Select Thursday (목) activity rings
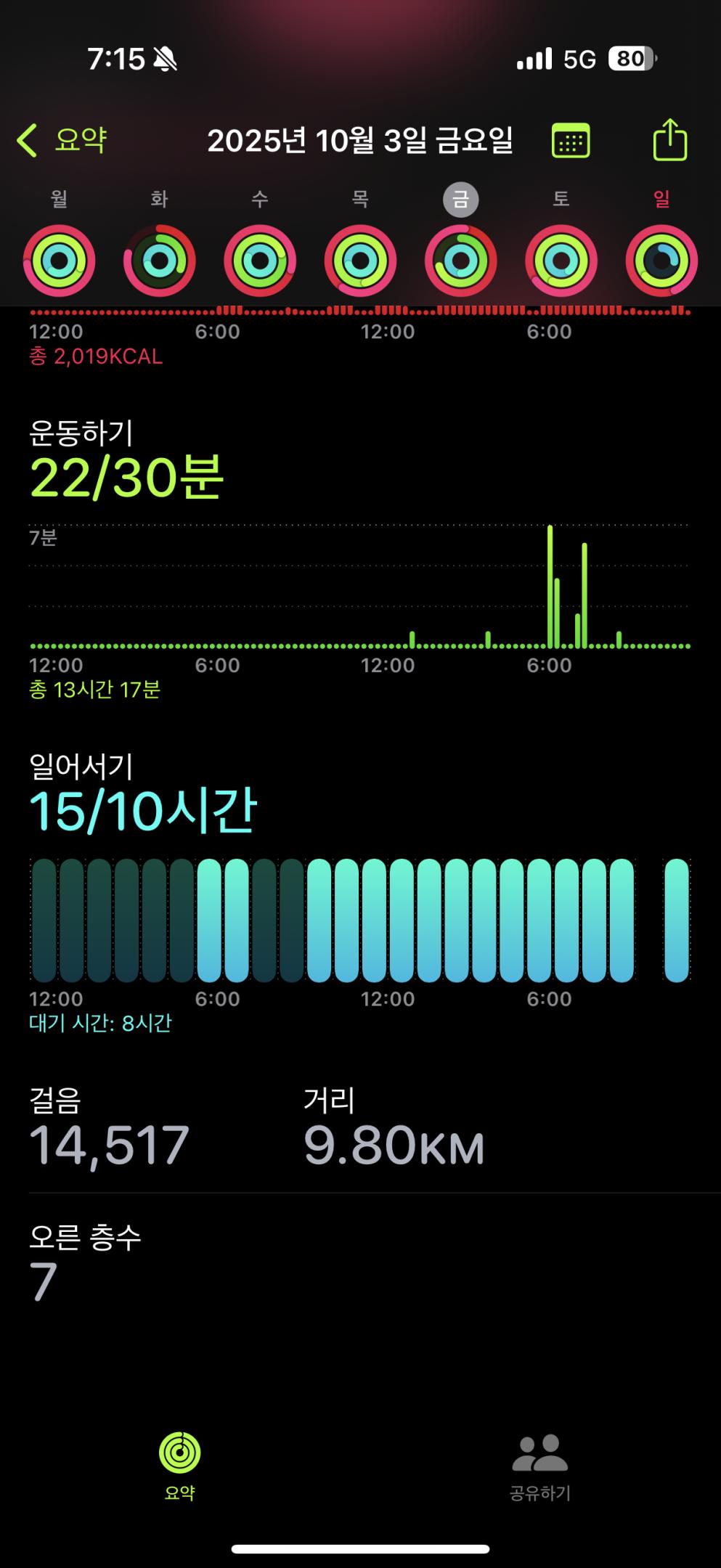 pyautogui.click(x=360, y=261)
